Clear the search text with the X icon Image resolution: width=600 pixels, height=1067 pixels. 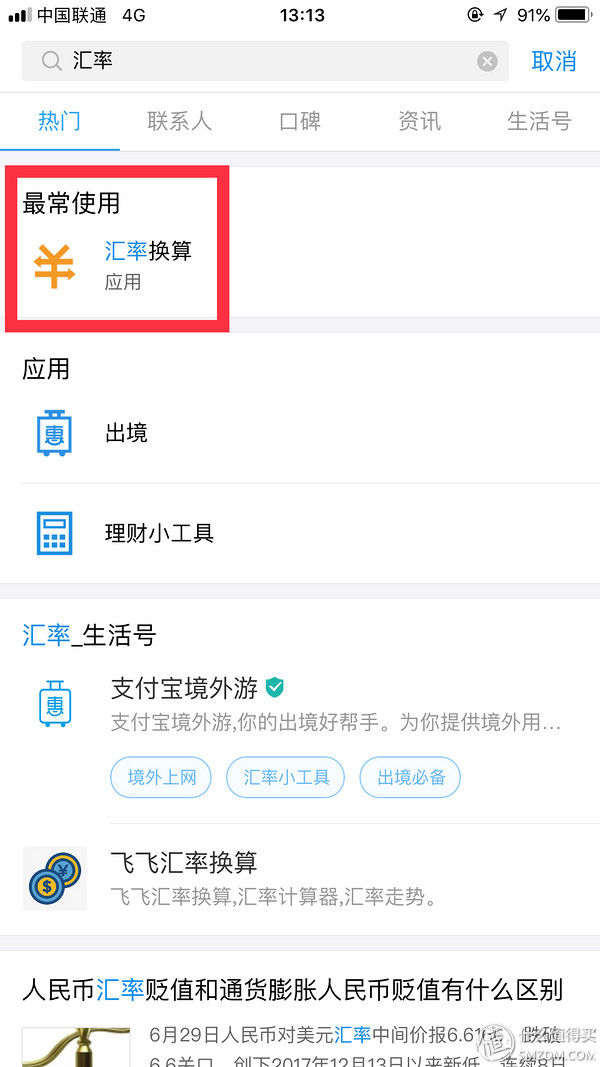[x=487, y=62]
